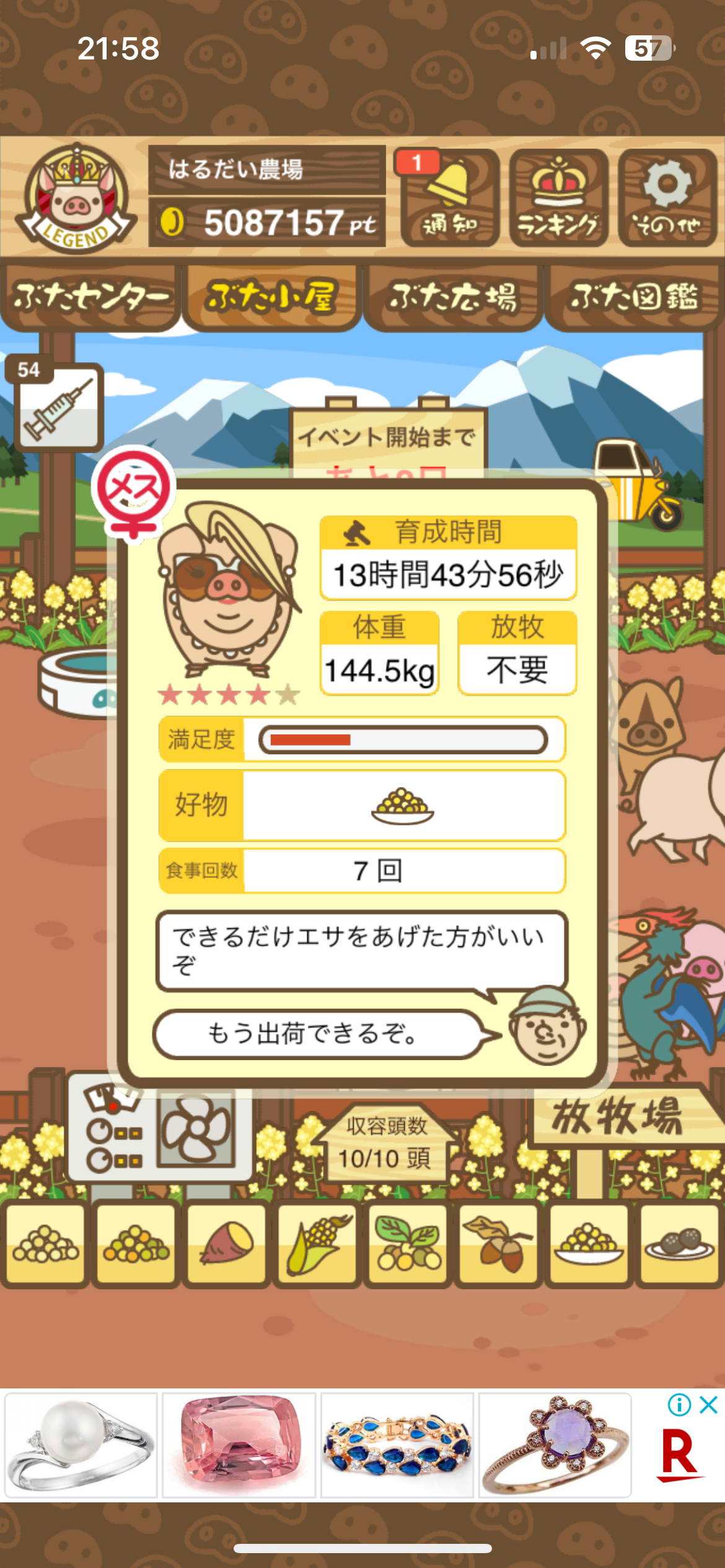Pick the dark truffle plate feed
The height and width of the screenshot is (1568, 725).
(679, 1244)
